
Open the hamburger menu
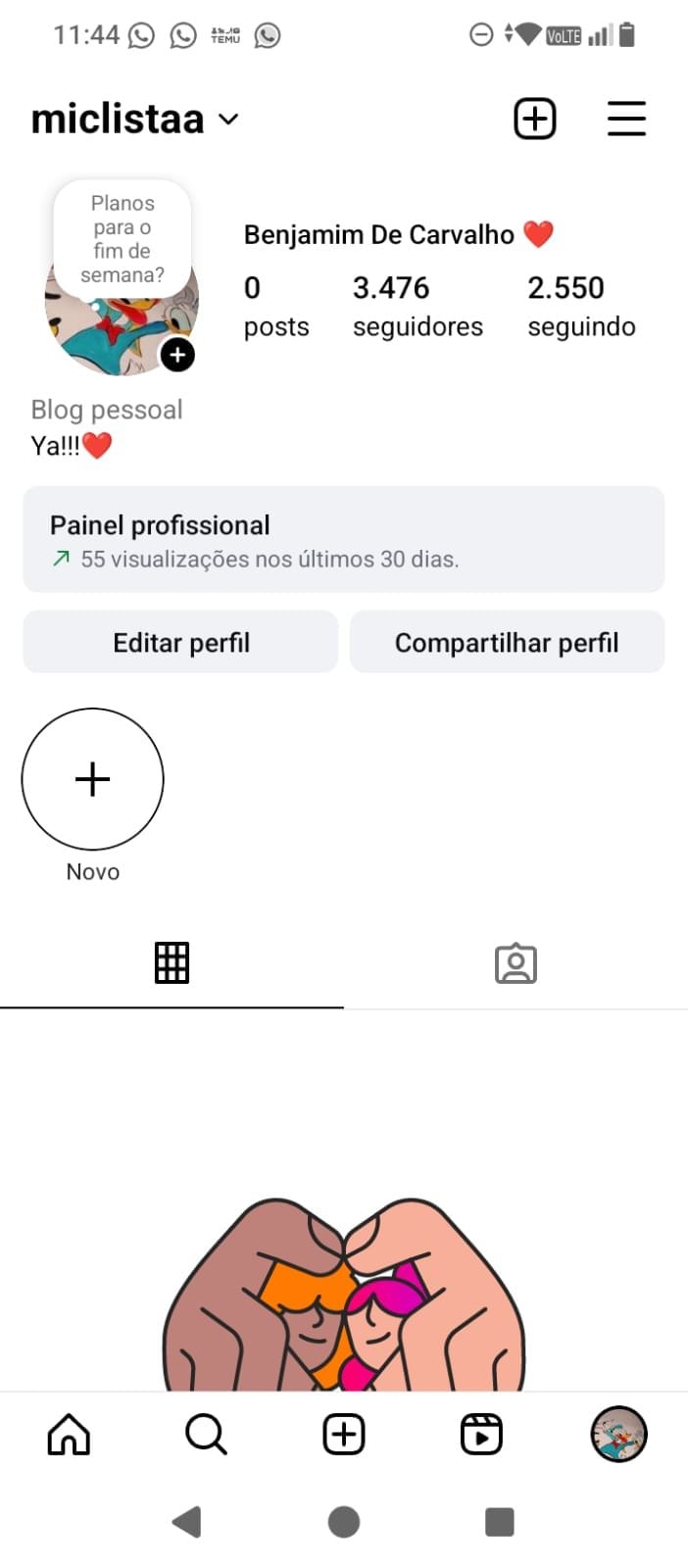[626, 119]
